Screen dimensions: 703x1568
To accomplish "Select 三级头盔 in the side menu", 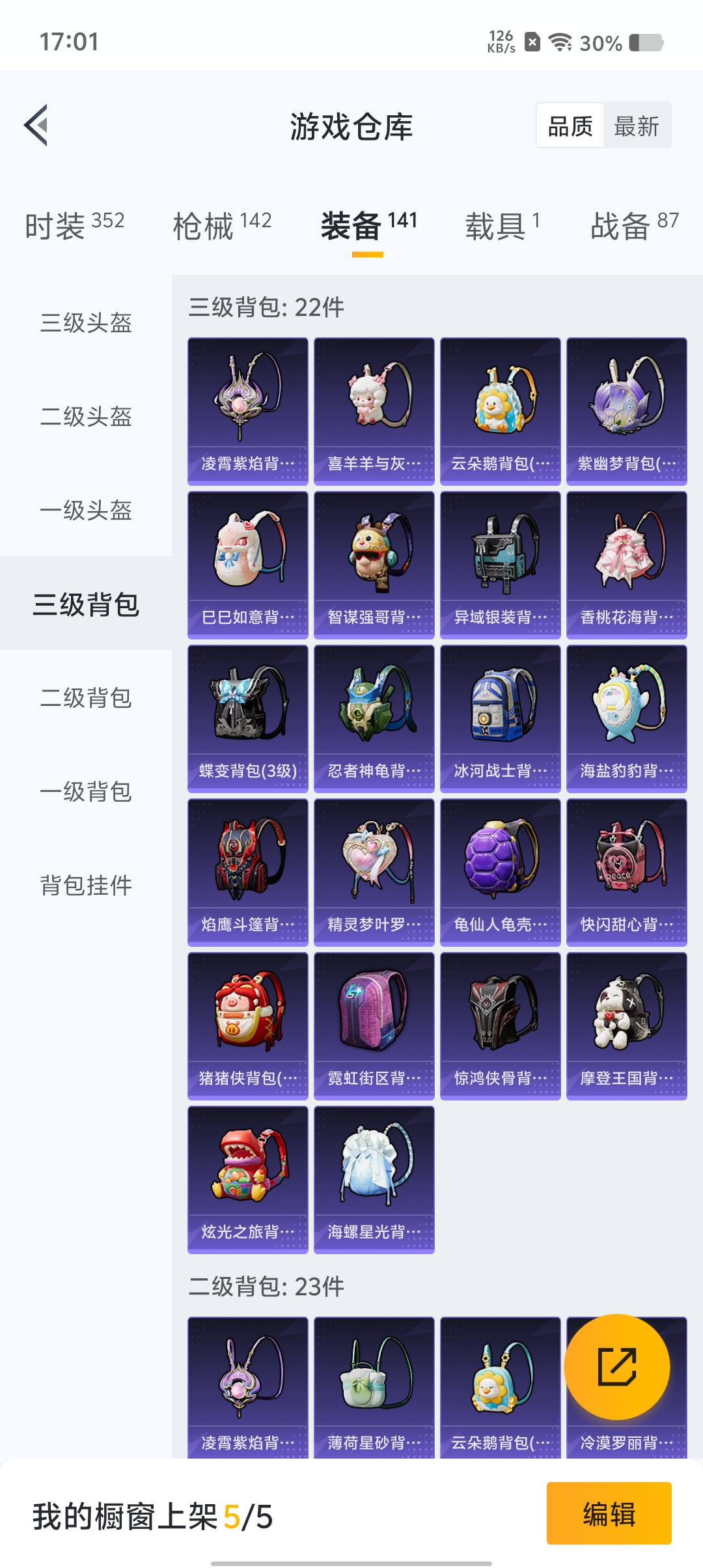I will click(86, 322).
